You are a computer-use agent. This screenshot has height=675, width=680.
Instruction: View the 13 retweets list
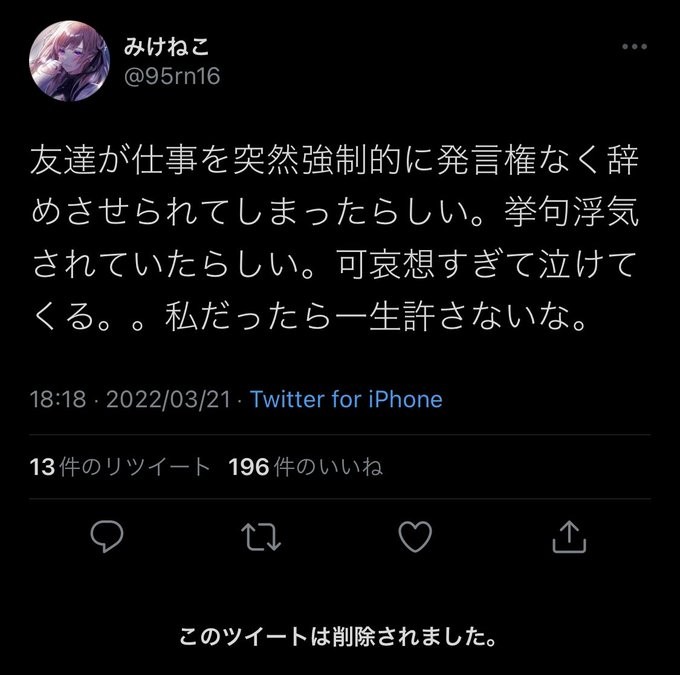[121, 466]
